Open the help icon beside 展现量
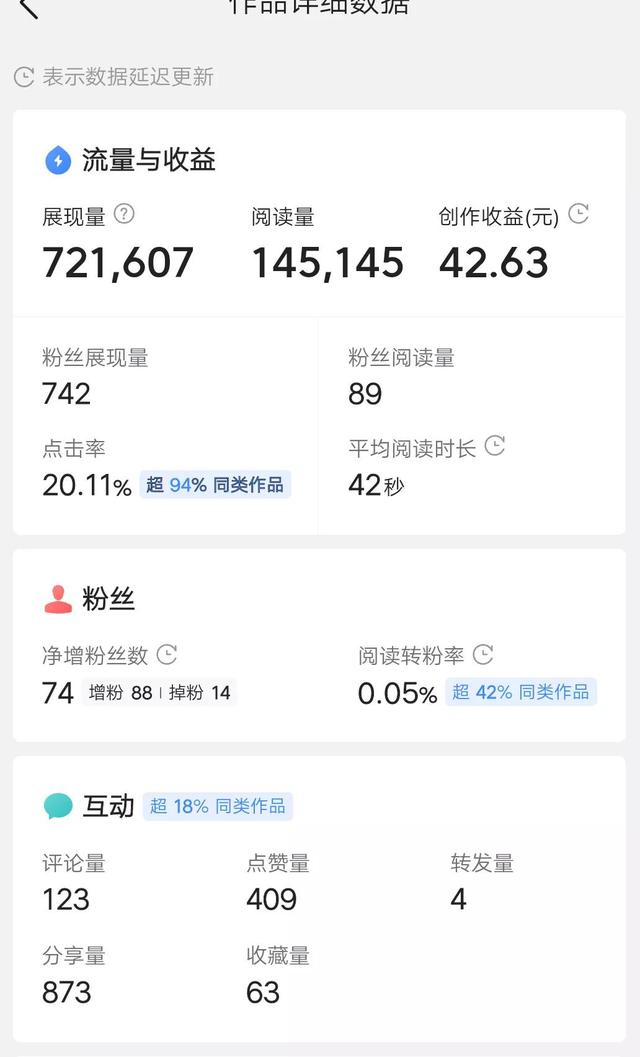This screenshot has height=1057, width=640. tap(124, 214)
